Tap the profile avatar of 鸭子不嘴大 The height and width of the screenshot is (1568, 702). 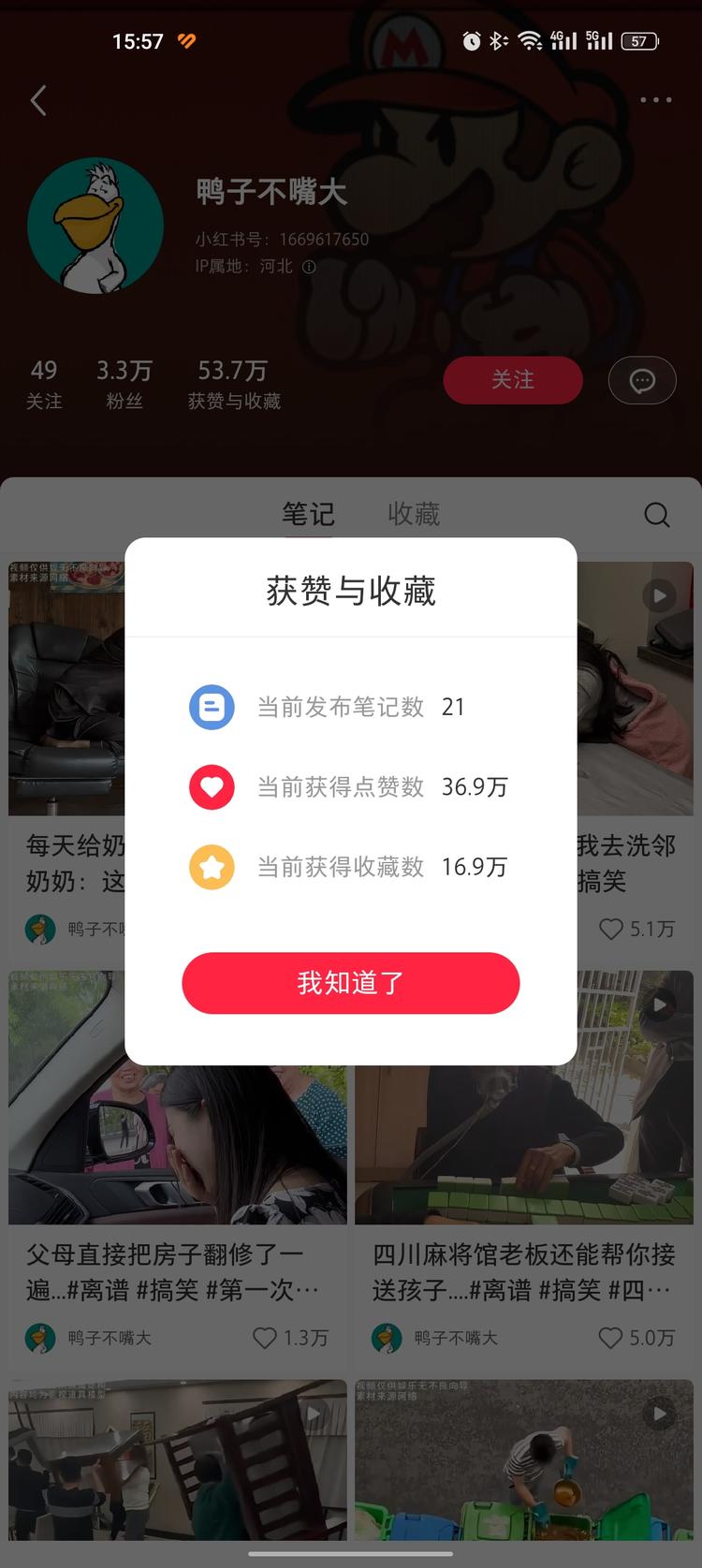95,225
